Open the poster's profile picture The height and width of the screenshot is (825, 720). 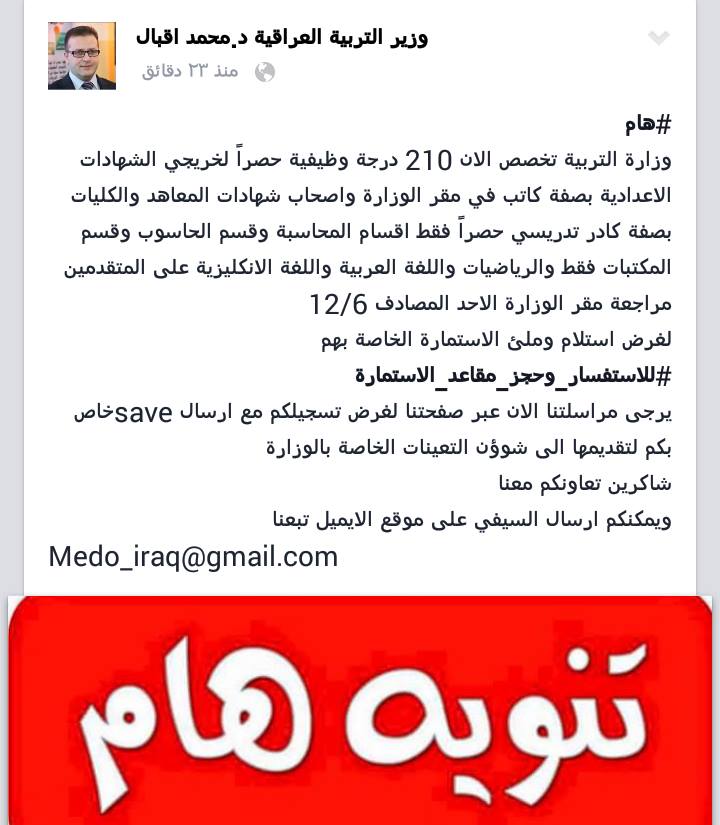[82, 56]
